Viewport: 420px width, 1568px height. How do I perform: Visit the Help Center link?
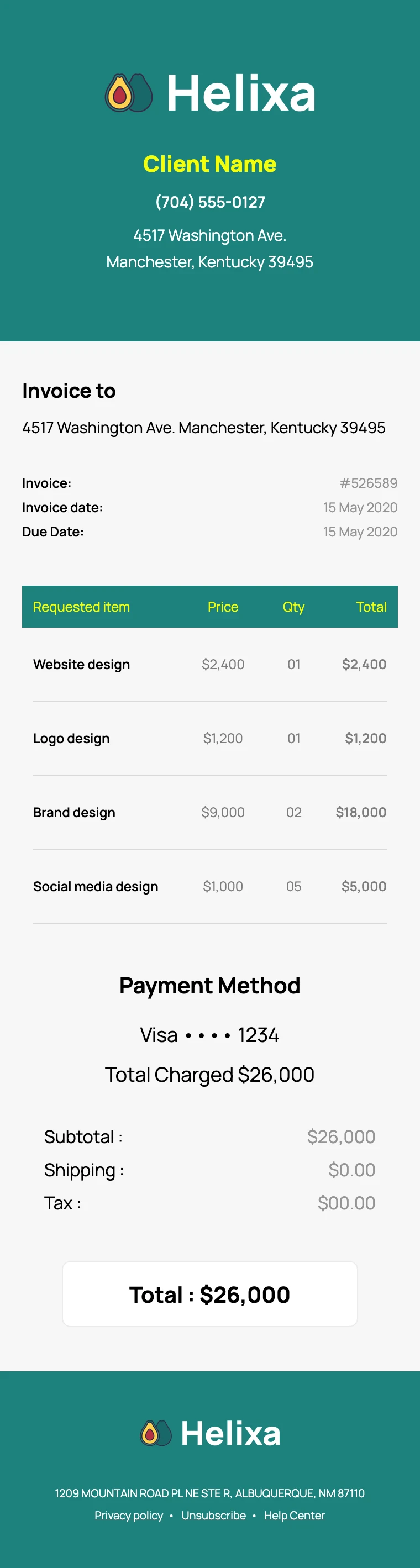tap(294, 1515)
